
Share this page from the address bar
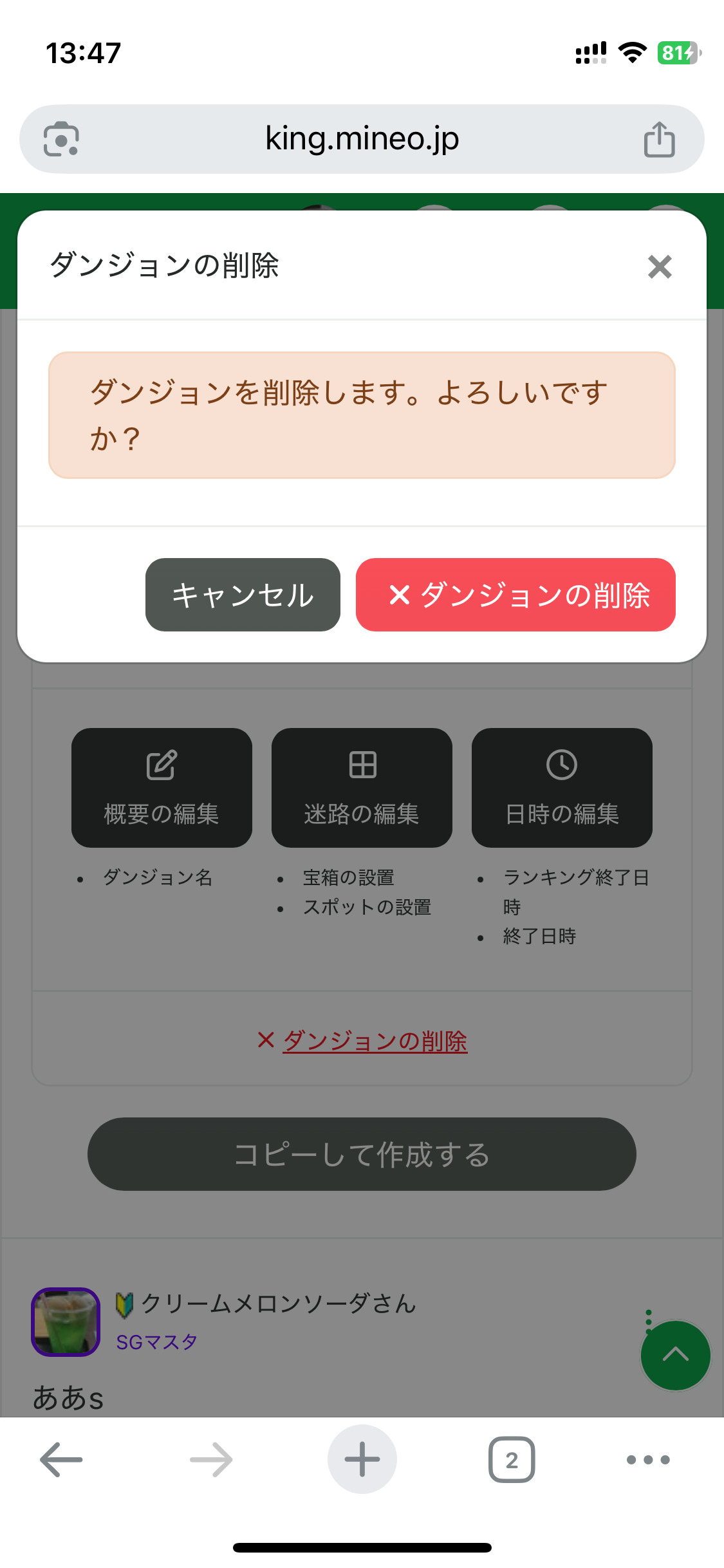click(x=659, y=139)
